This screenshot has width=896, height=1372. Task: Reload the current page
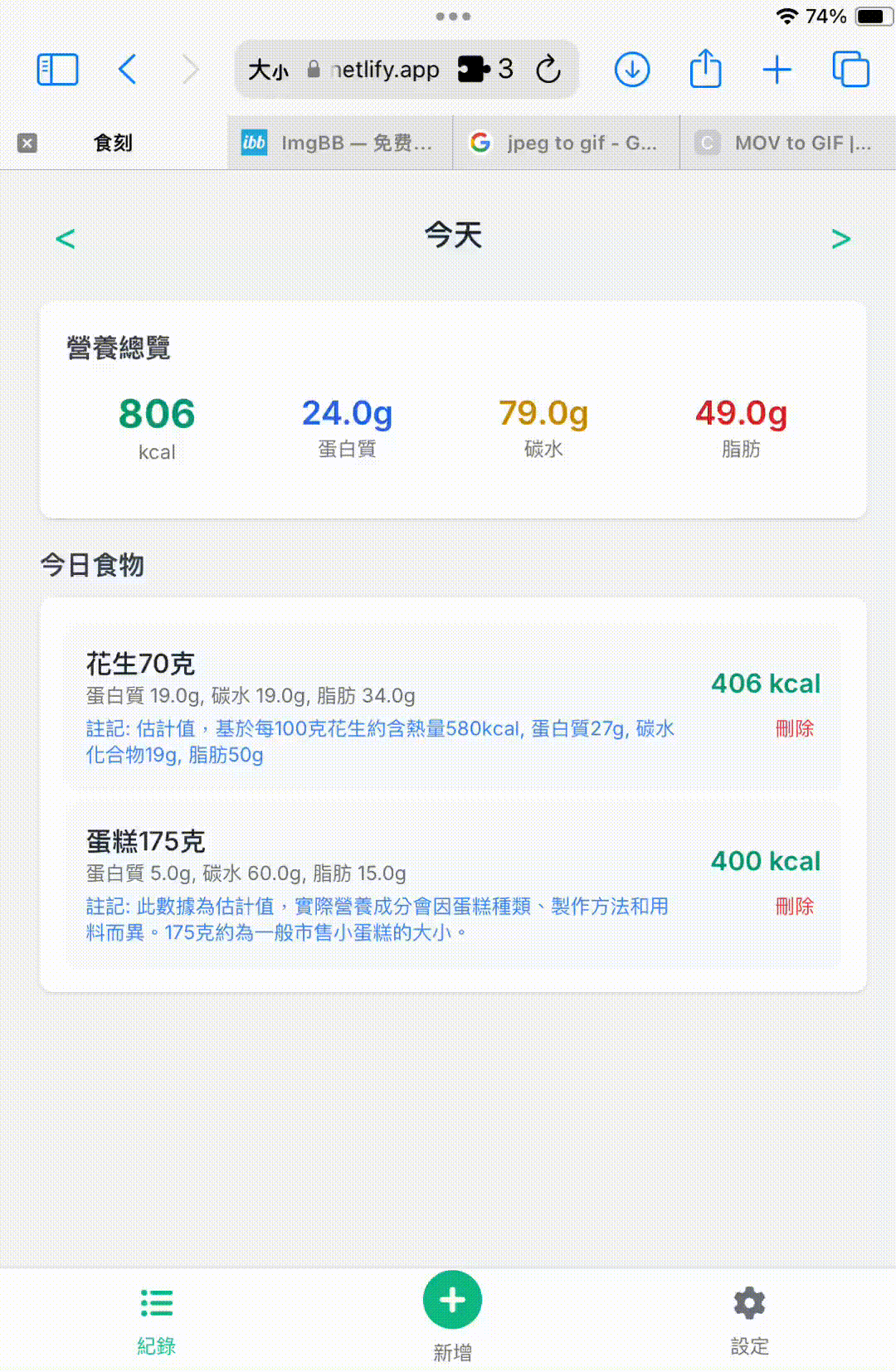(x=548, y=69)
